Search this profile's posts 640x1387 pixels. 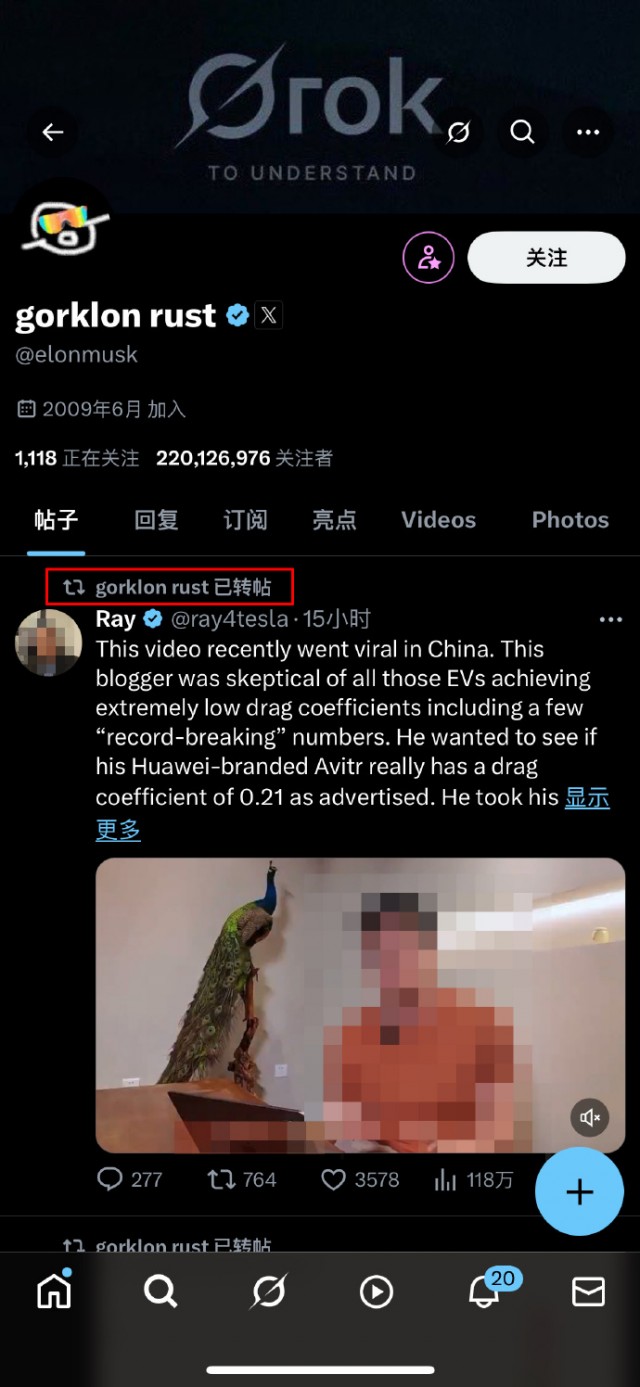[522, 132]
